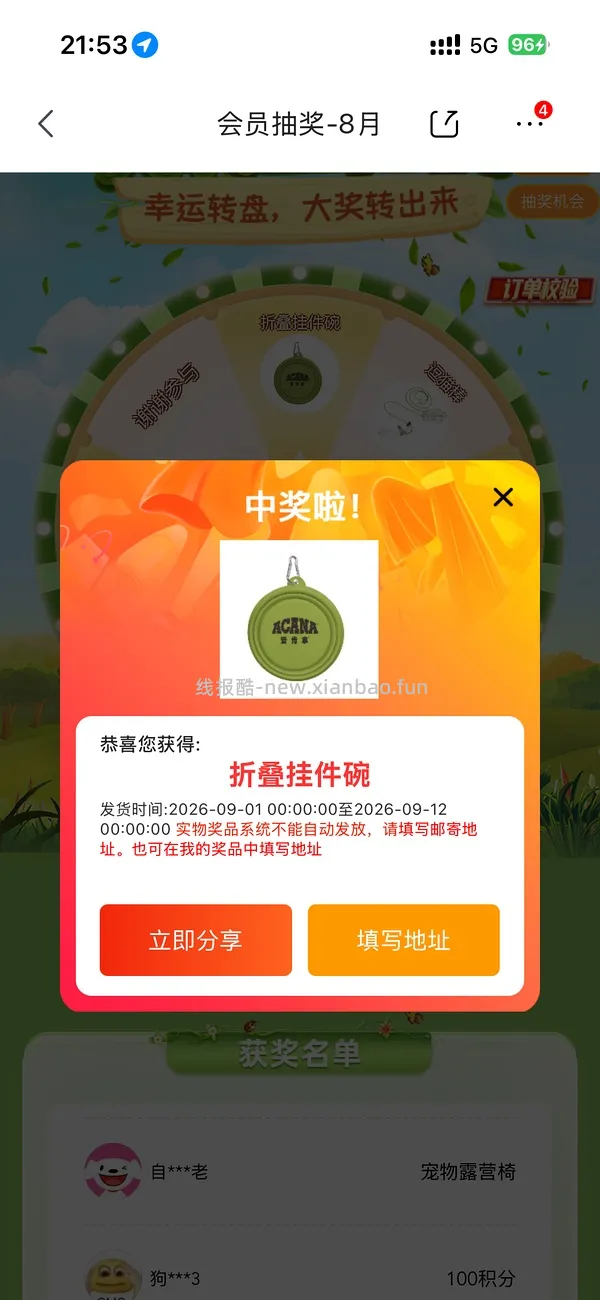The image size is (600, 1300).
Task: Close the 中奖啦 prize dialog
Action: [503, 497]
